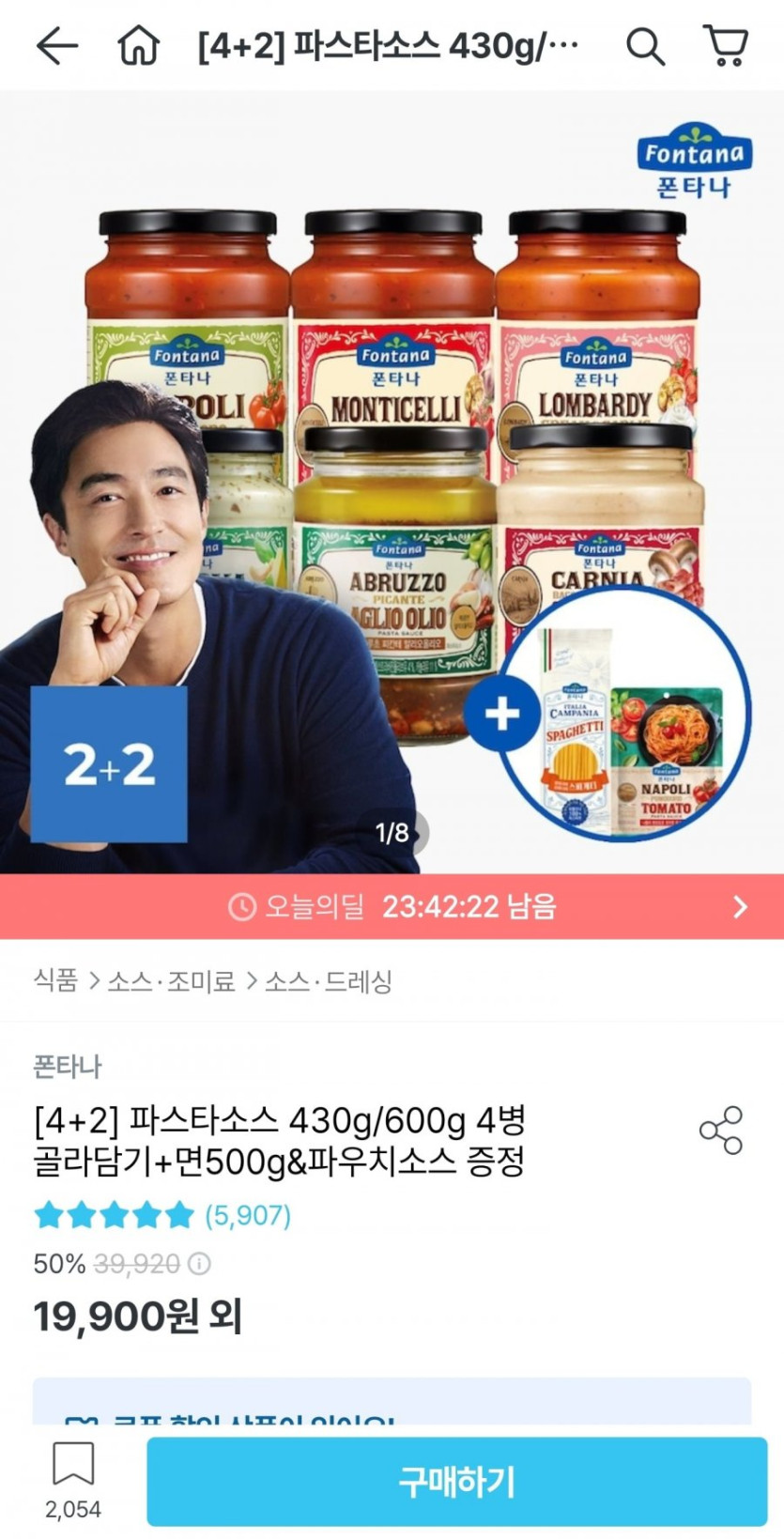Bookmark this product
This screenshot has width=784, height=1539.
(x=73, y=1479)
